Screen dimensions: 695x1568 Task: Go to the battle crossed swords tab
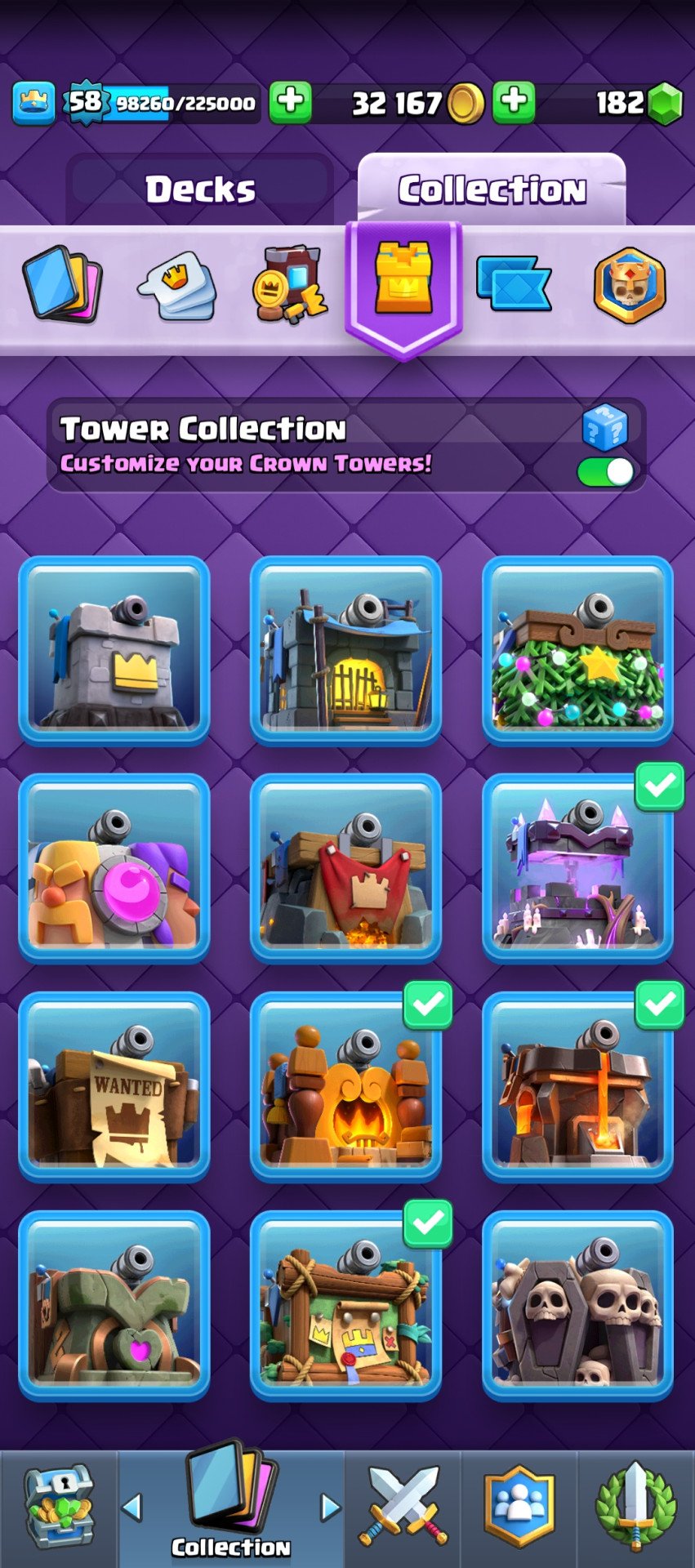click(403, 1508)
